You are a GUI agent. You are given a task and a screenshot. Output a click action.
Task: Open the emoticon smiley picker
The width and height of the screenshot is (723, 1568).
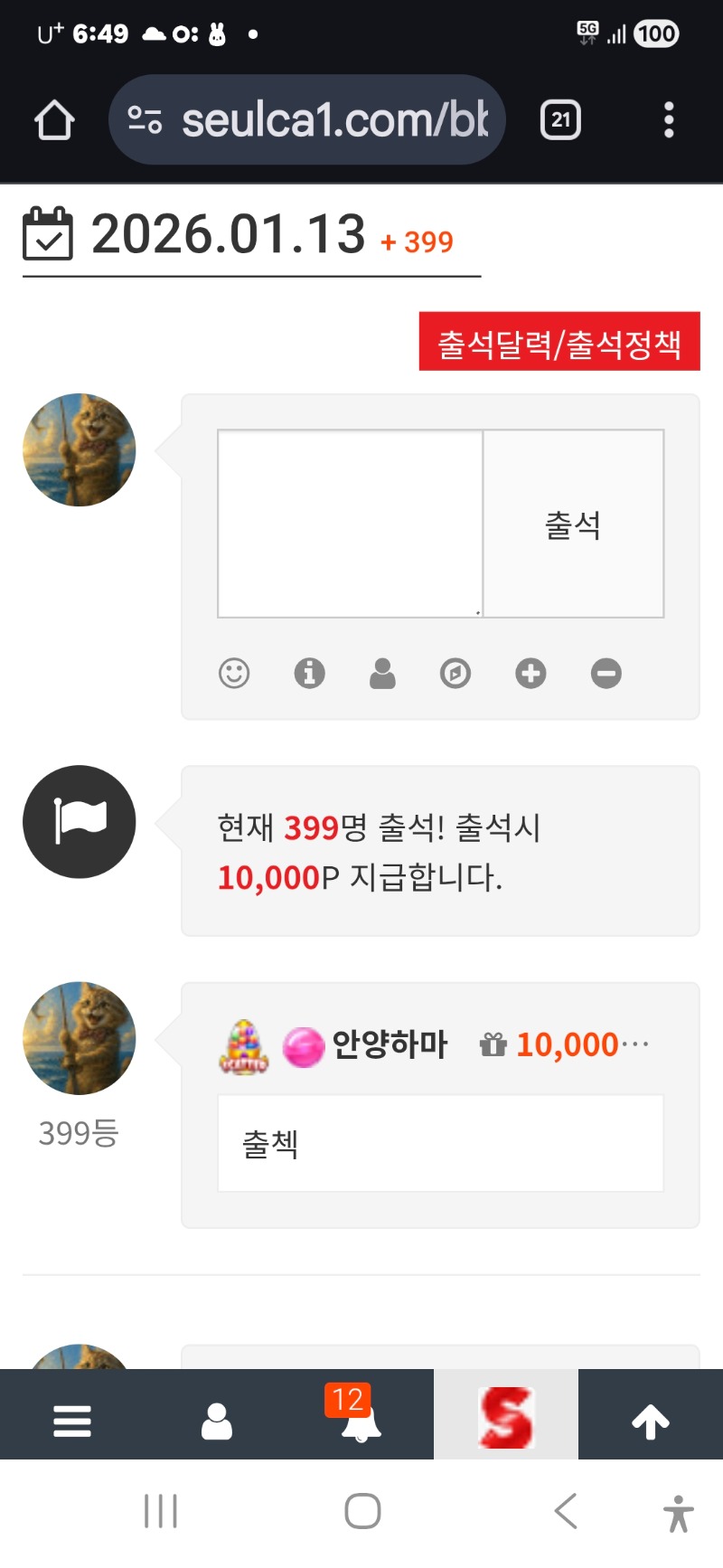[x=234, y=673]
